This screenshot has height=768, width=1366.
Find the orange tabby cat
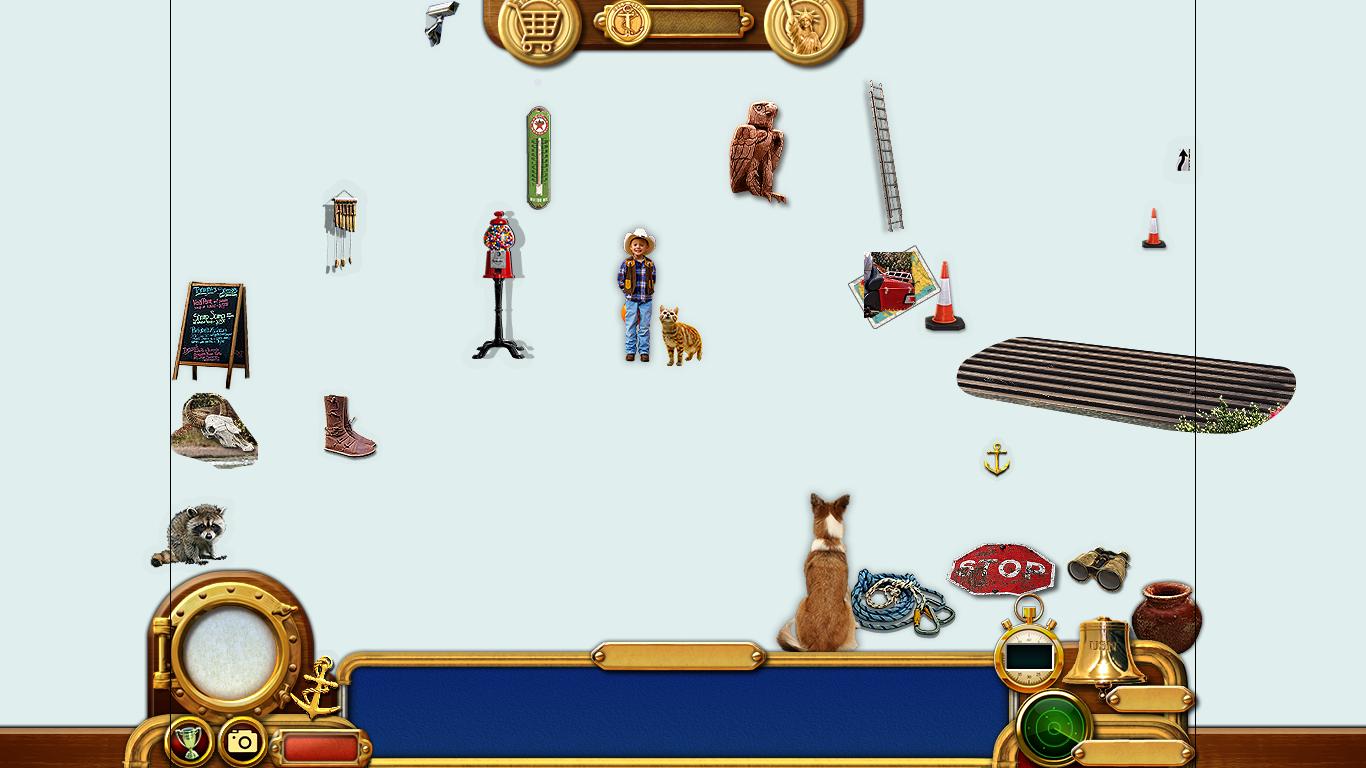tap(680, 336)
